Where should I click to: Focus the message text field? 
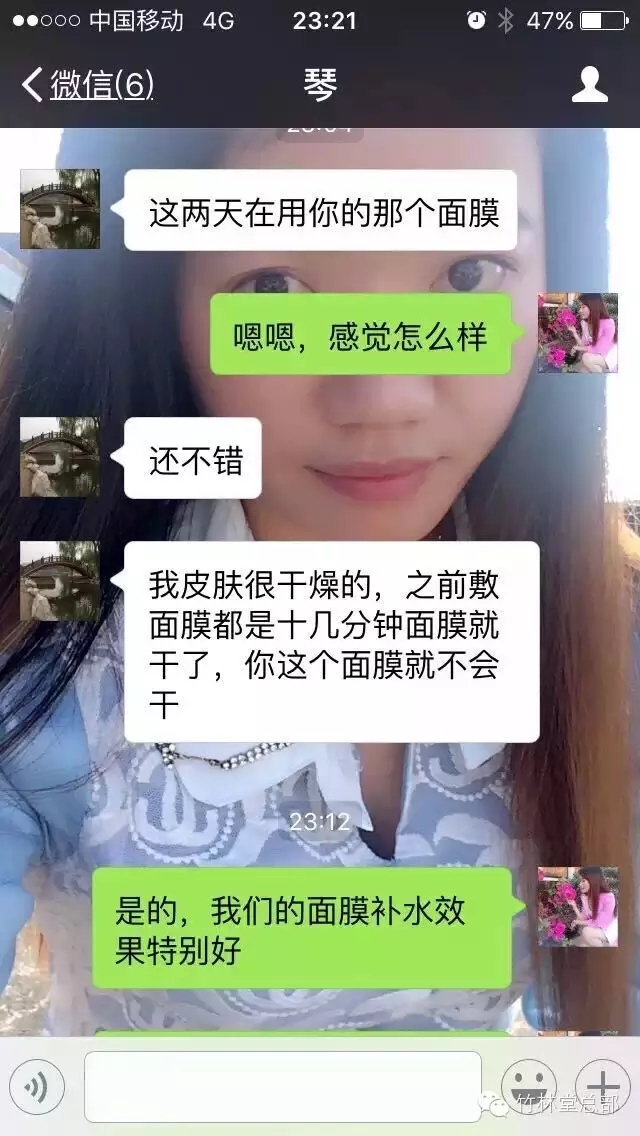pos(283,1086)
